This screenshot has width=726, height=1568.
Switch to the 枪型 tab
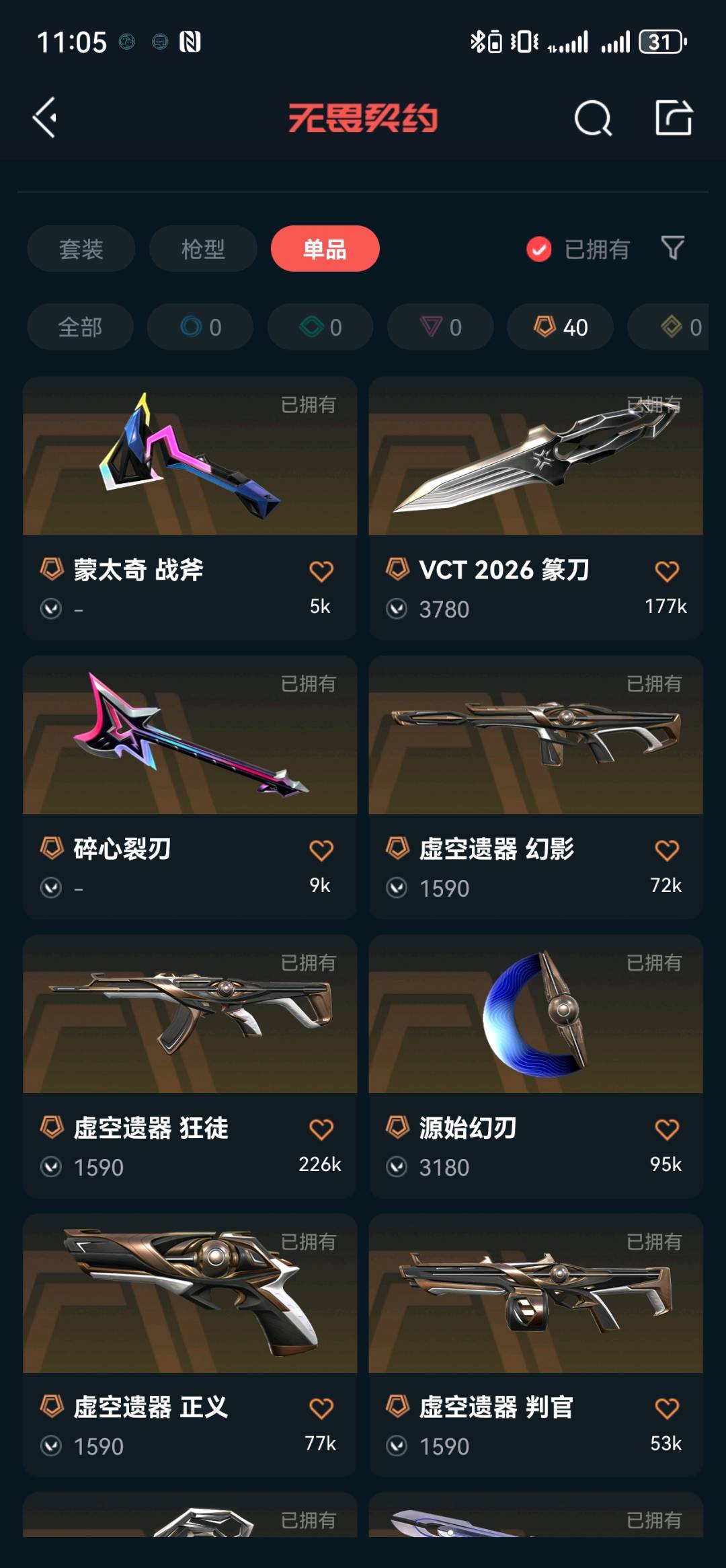(202, 249)
